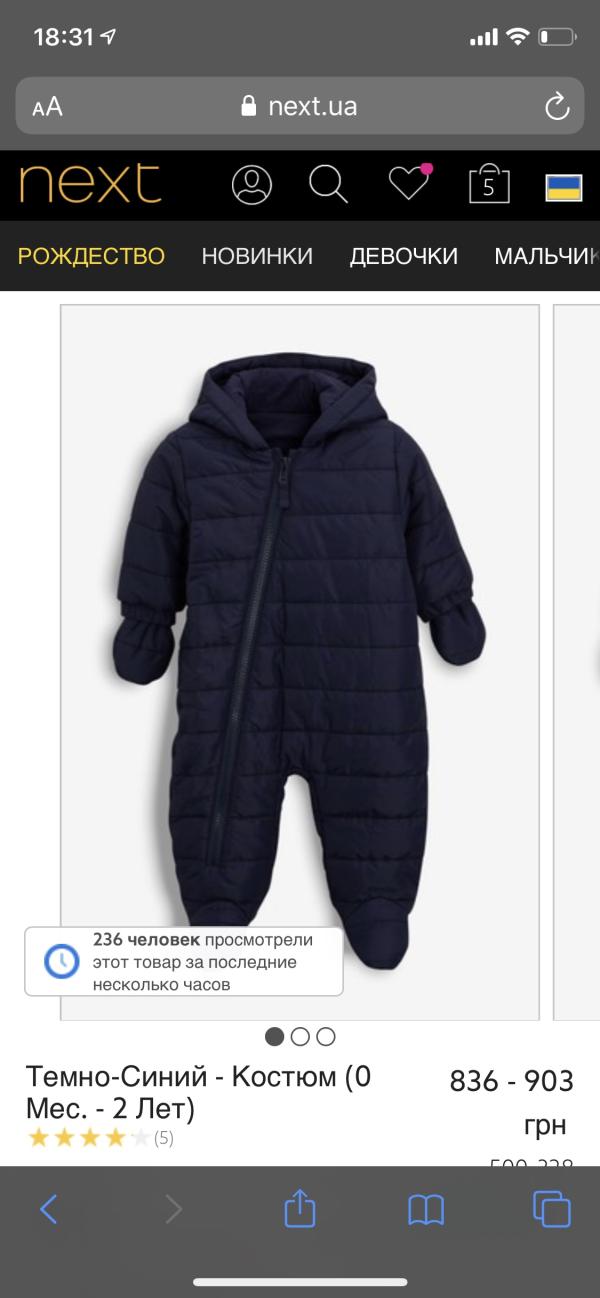Screen dimensions: 600x1298
Task: Open the shopping bag with 5 items
Action: pyautogui.click(x=489, y=185)
